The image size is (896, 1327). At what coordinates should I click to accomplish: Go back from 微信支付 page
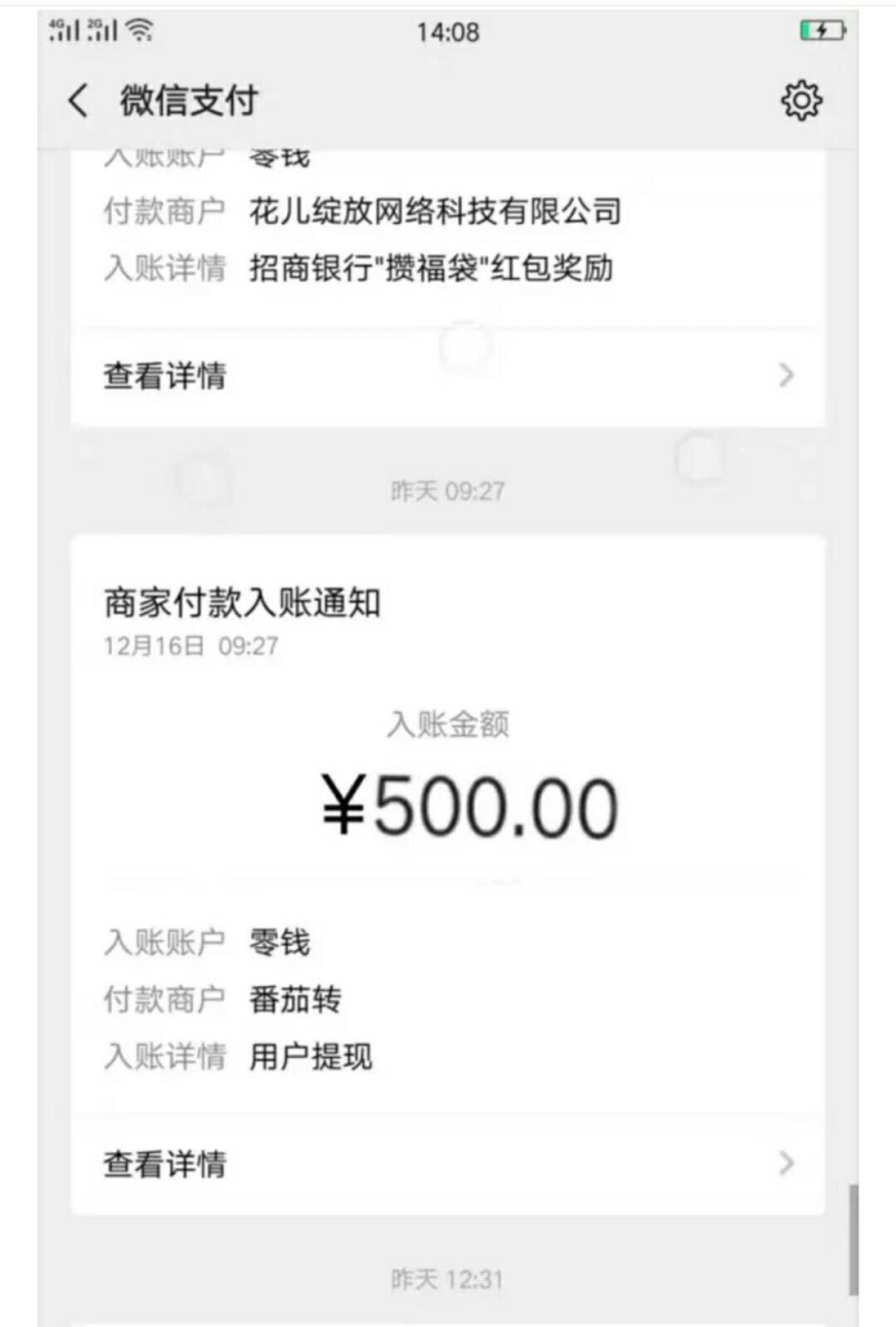[x=78, y=101]
